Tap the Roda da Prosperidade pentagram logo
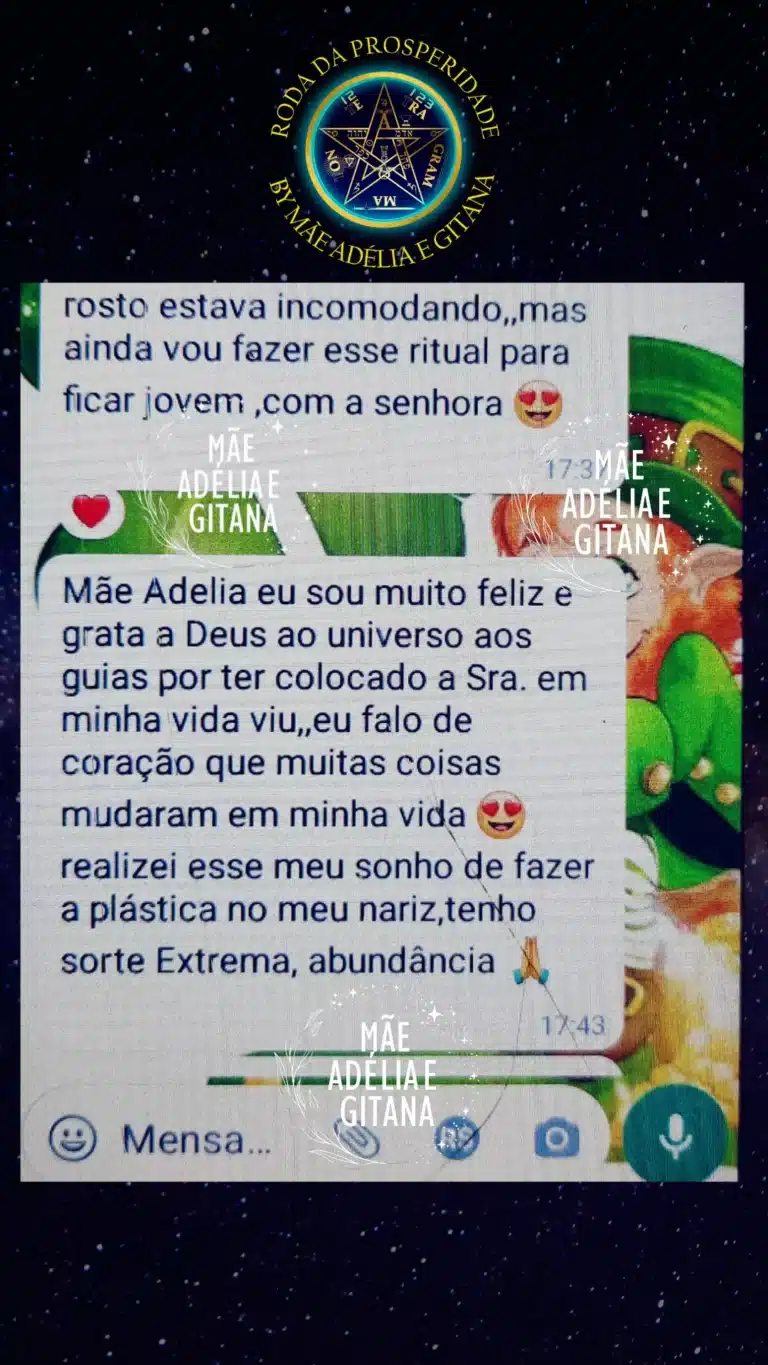This screenshot has width=768, height=1365. click(383, 150)
